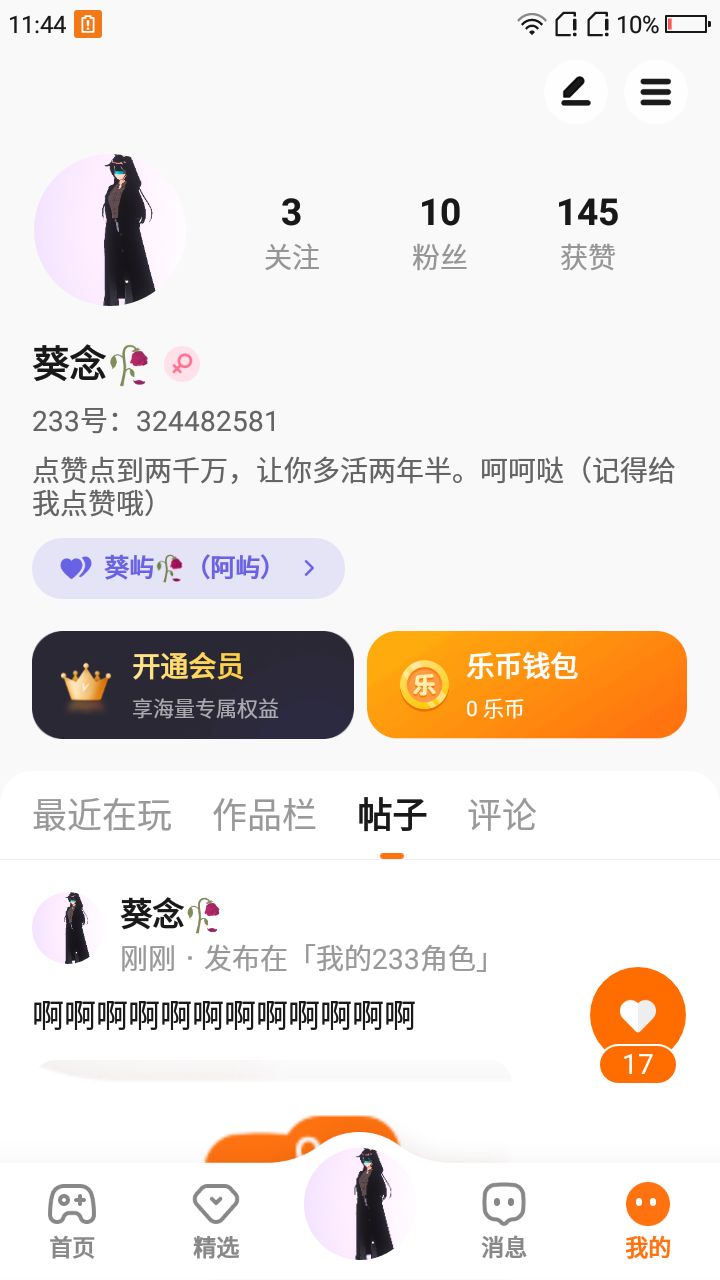Tap the edit profile pencil icon
720x1280 pixels.
[575, 92]
